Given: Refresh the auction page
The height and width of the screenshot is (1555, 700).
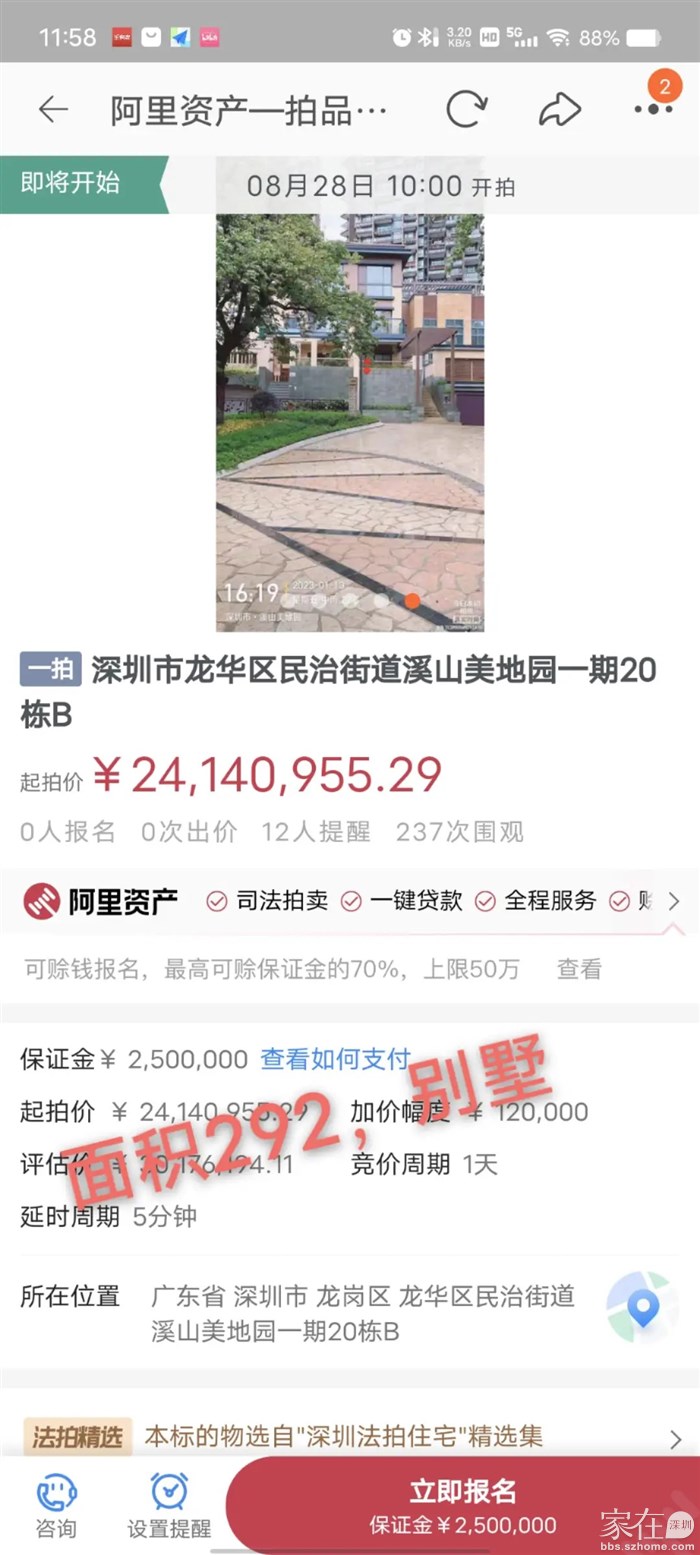Looking at the screenshot, I should point(466,109).
